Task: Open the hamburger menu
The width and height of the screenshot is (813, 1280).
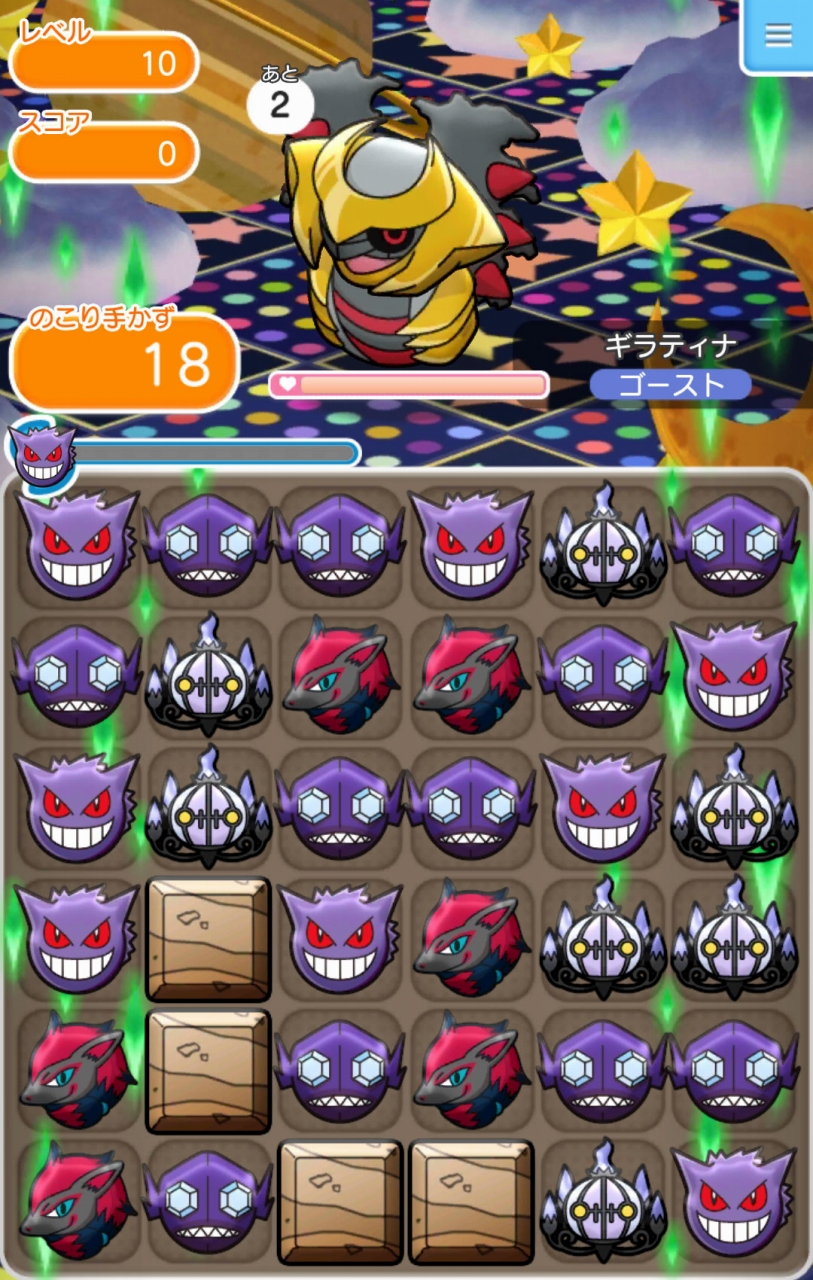Action: coord(777,36)
